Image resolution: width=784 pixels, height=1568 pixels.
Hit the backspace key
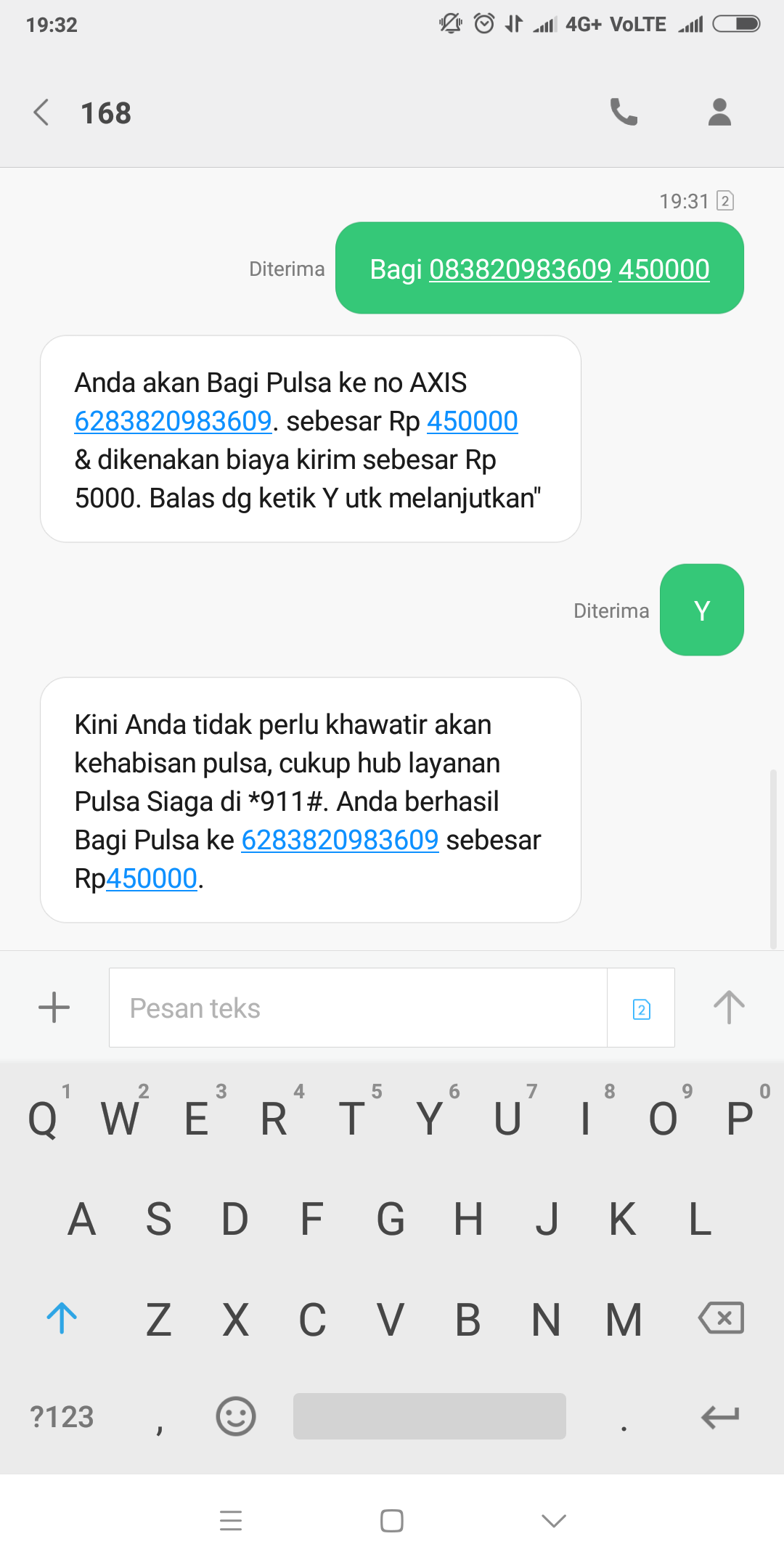(720, 1318)
